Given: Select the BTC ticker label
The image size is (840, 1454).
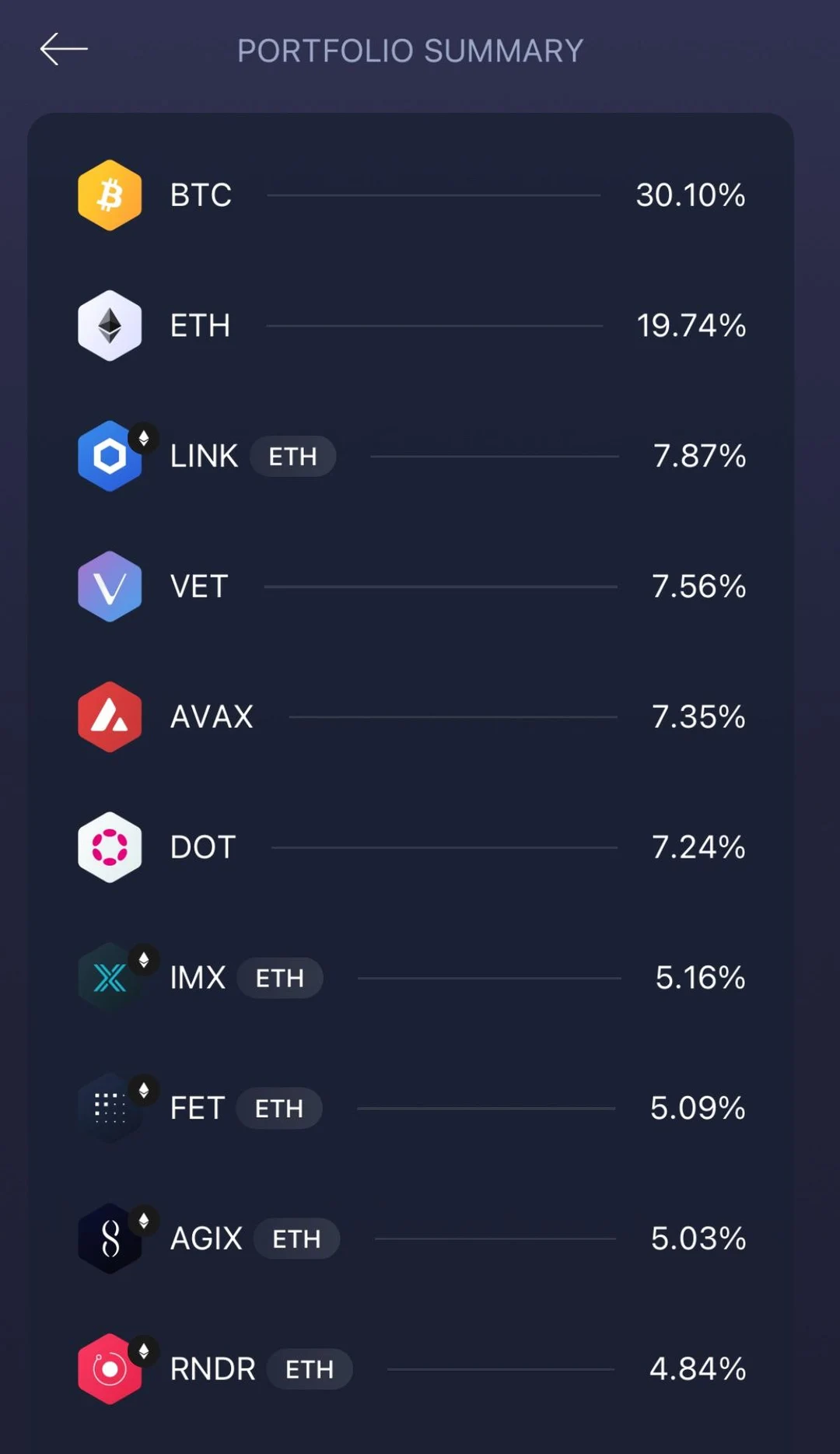Looking at the screenshot, I should pyautogui.click(x=200, y=194).
